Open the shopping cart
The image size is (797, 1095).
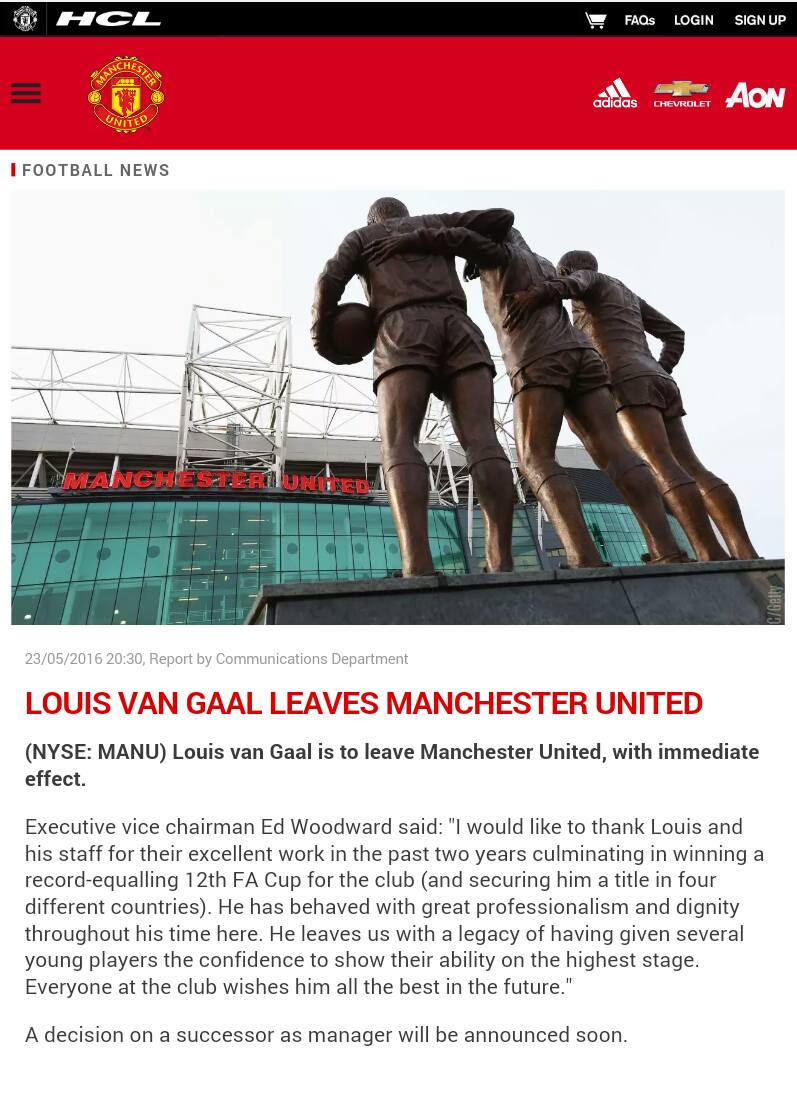coord(595,20)
